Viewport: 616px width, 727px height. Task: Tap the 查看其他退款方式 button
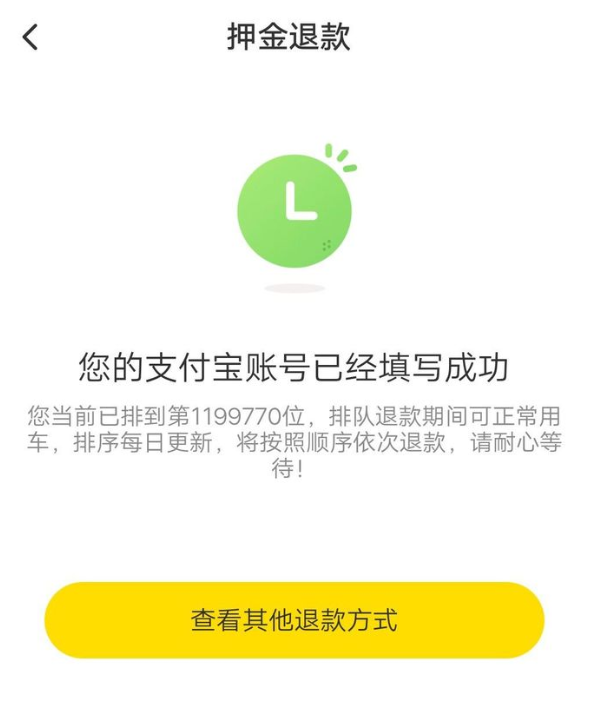(294, 620)
